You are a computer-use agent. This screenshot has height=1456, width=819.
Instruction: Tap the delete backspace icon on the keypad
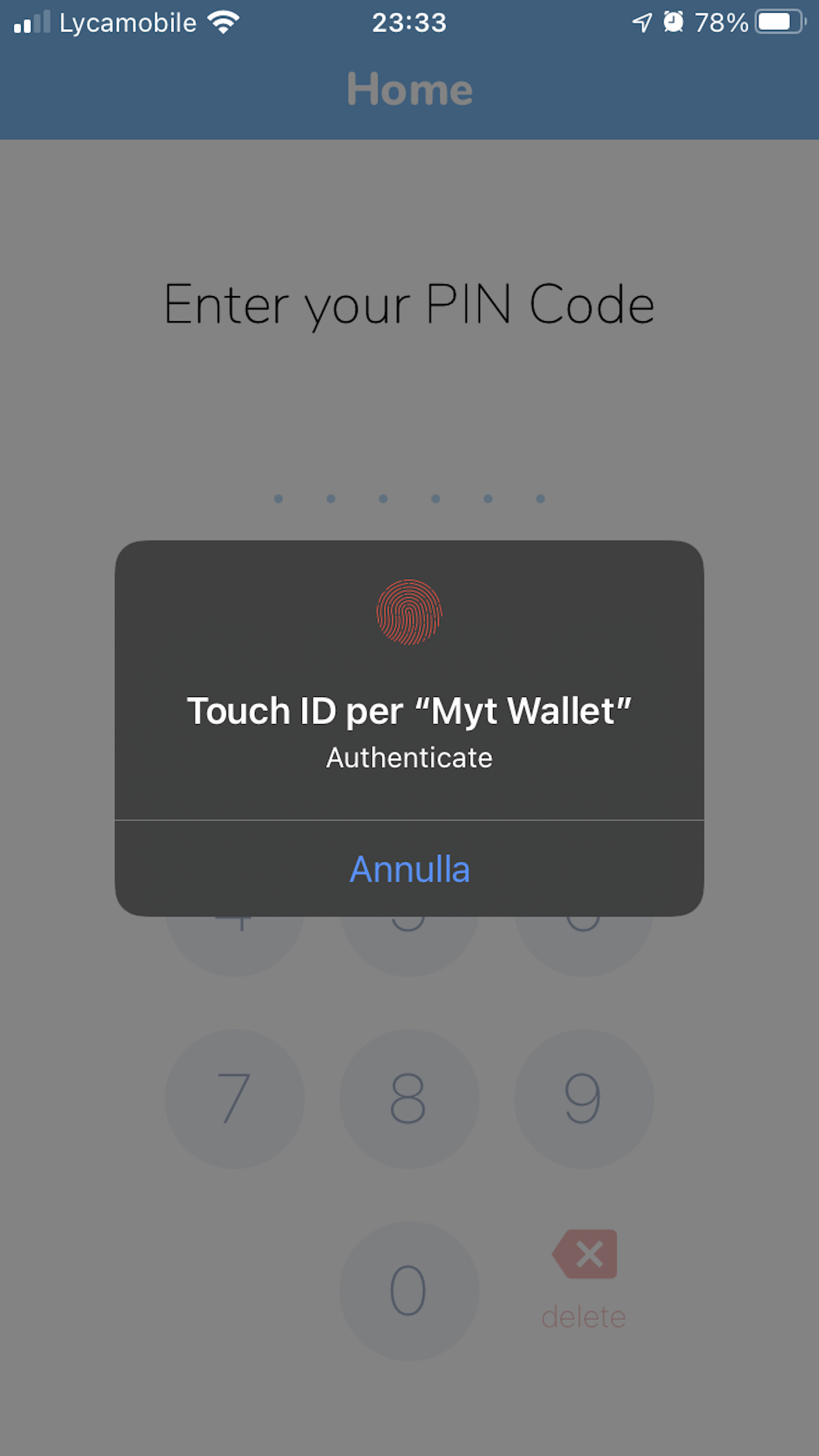point(584,1252)
